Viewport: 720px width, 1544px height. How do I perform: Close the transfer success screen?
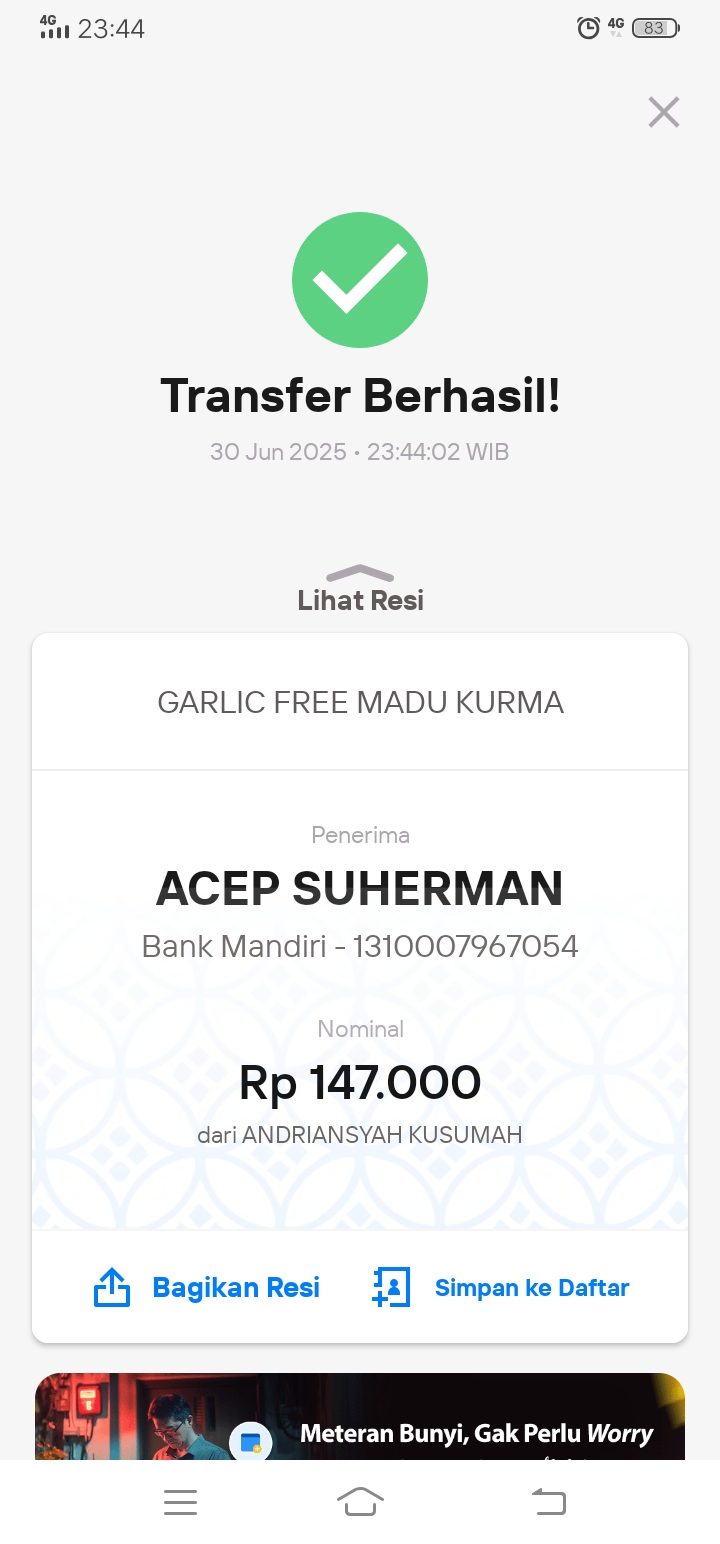pos(664,112)
